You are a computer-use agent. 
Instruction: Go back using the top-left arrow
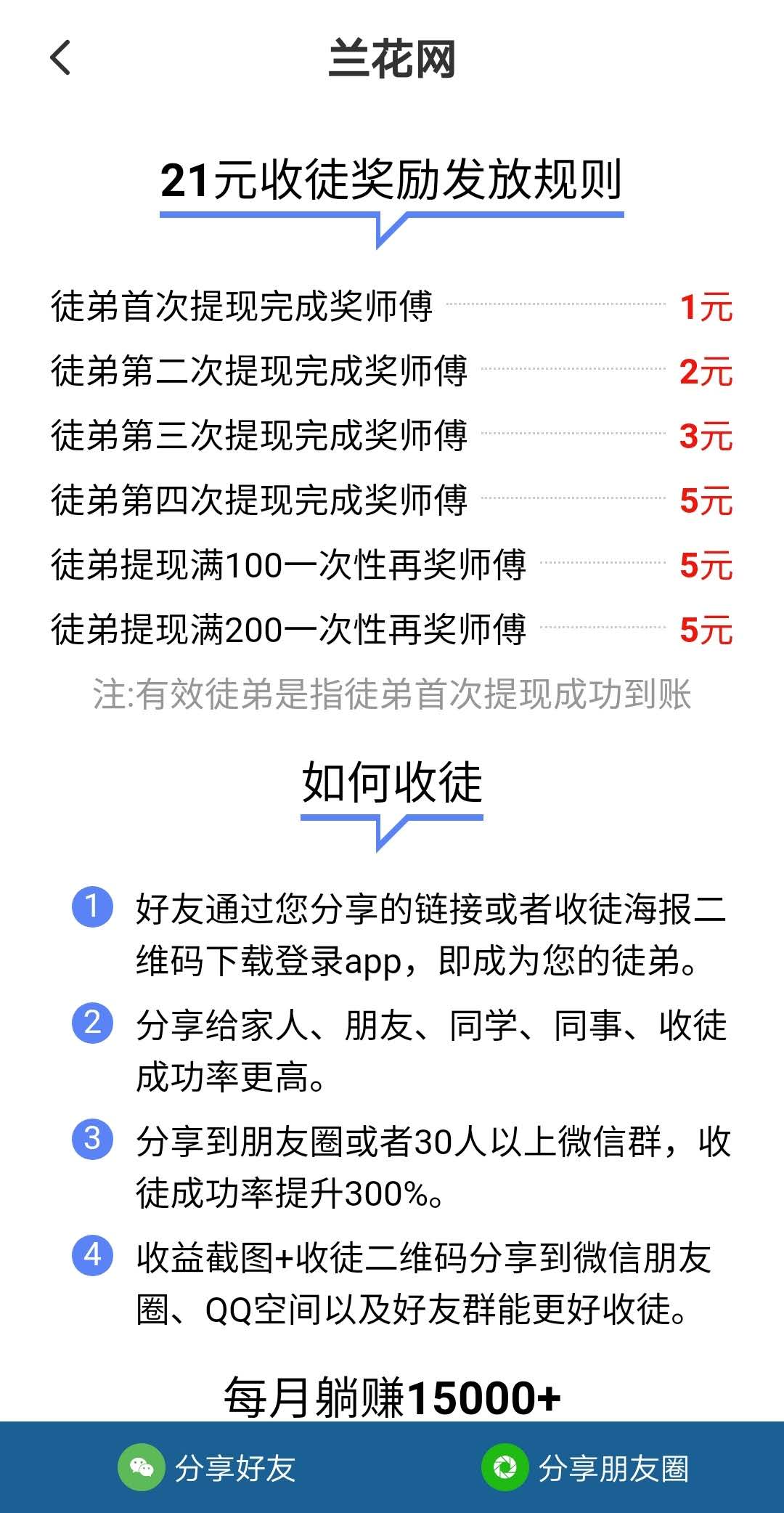(x=60, y=58)
